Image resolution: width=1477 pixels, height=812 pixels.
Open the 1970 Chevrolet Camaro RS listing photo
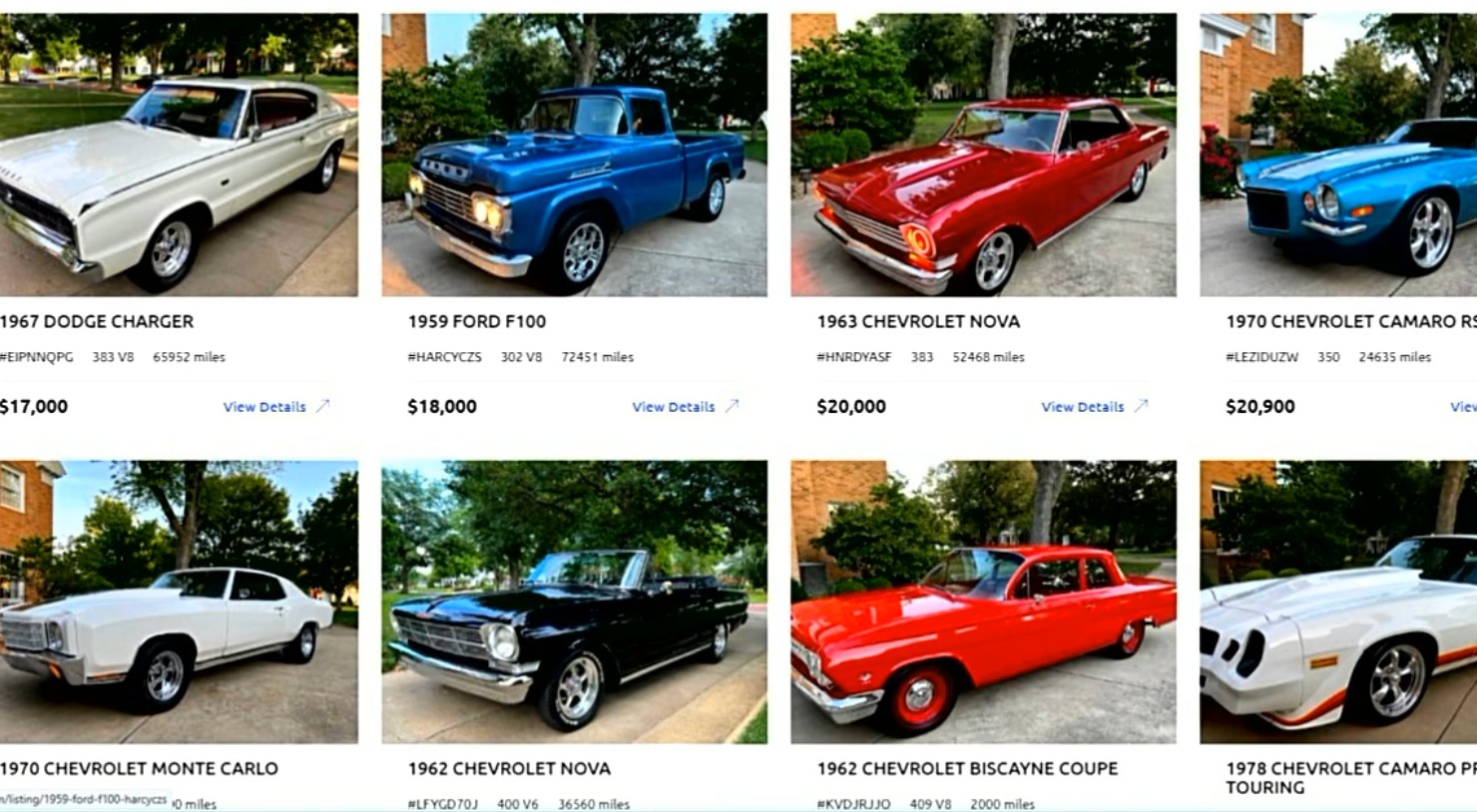point(1338,155)
